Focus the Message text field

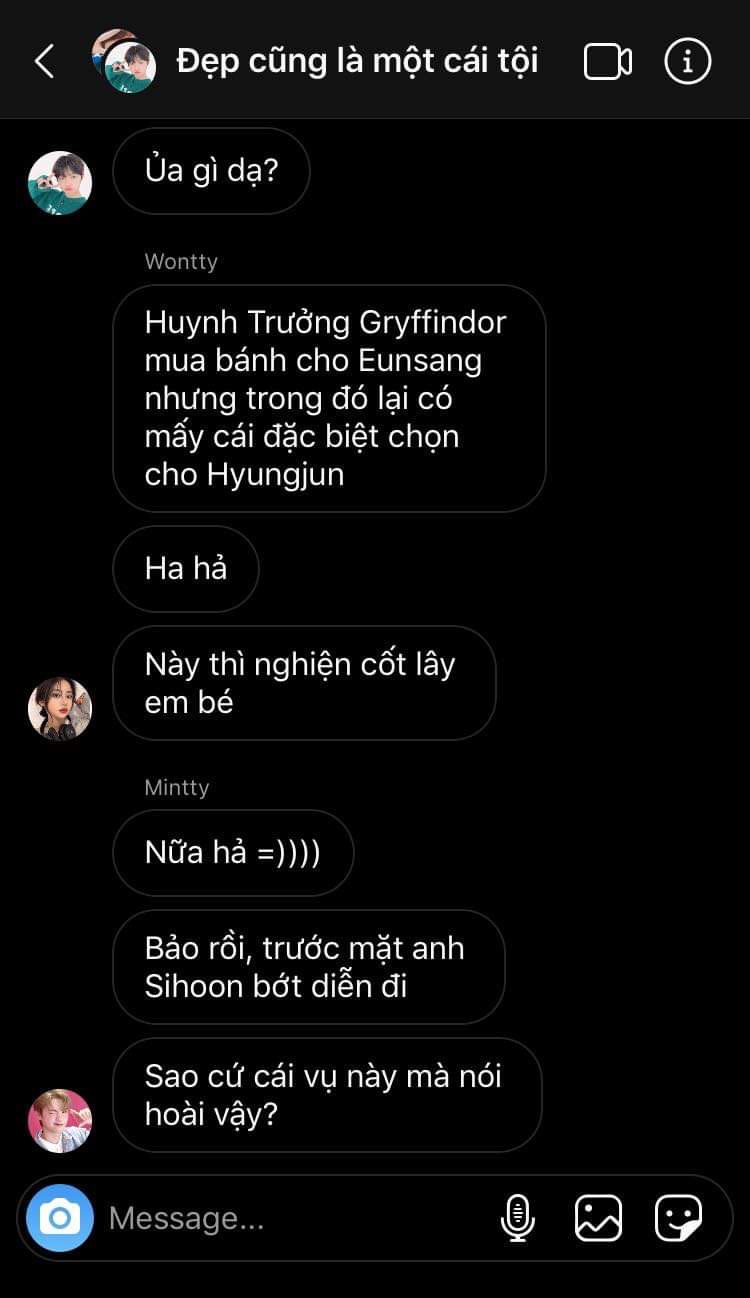coord(290,1218)
